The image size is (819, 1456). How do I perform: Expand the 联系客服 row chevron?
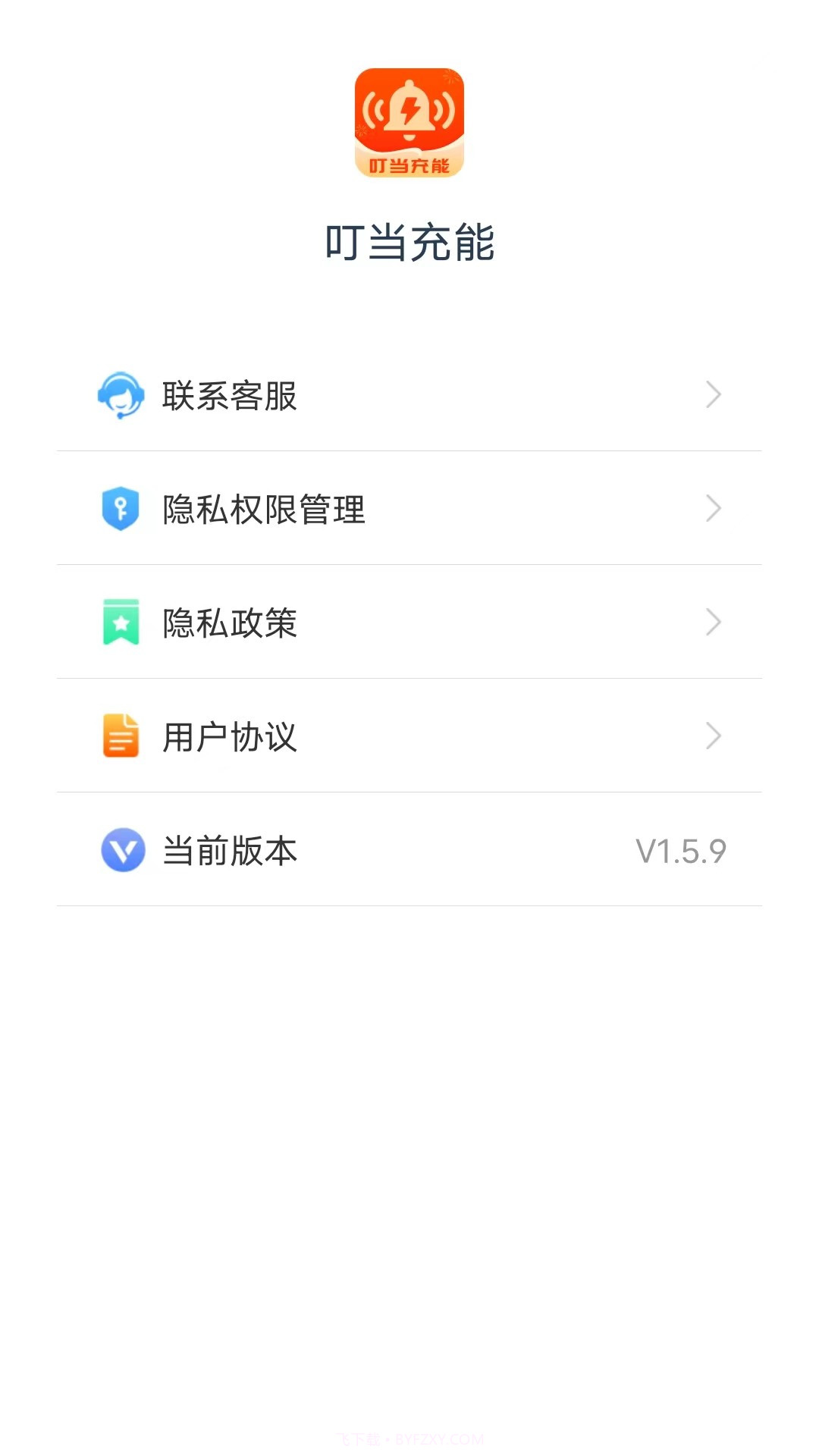point(714,394)
